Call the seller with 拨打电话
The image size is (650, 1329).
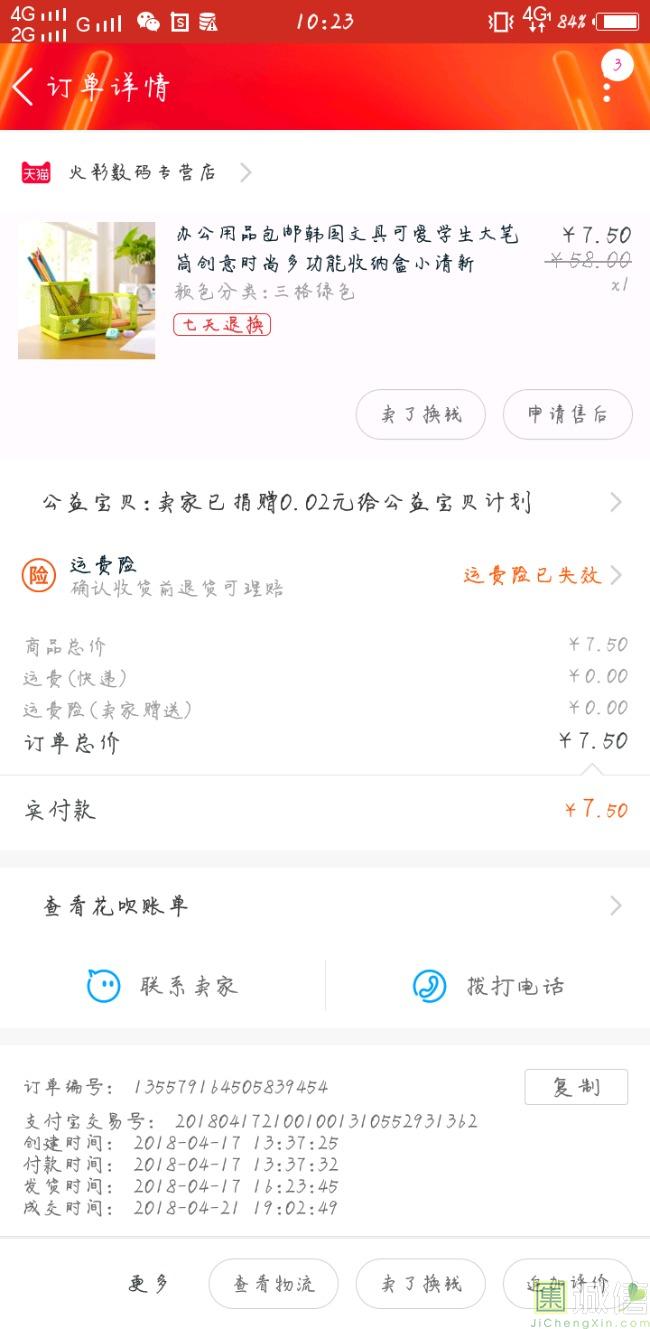[488, 986]
